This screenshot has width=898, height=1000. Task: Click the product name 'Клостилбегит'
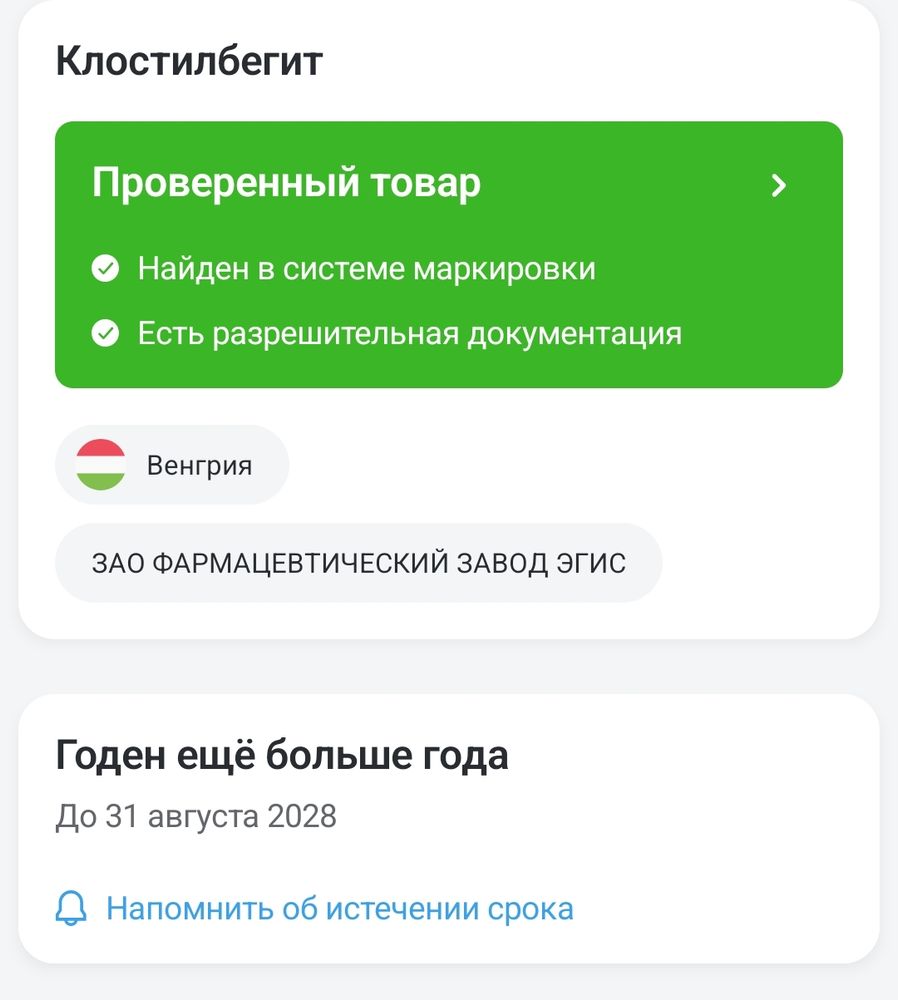tap(187, 60)
